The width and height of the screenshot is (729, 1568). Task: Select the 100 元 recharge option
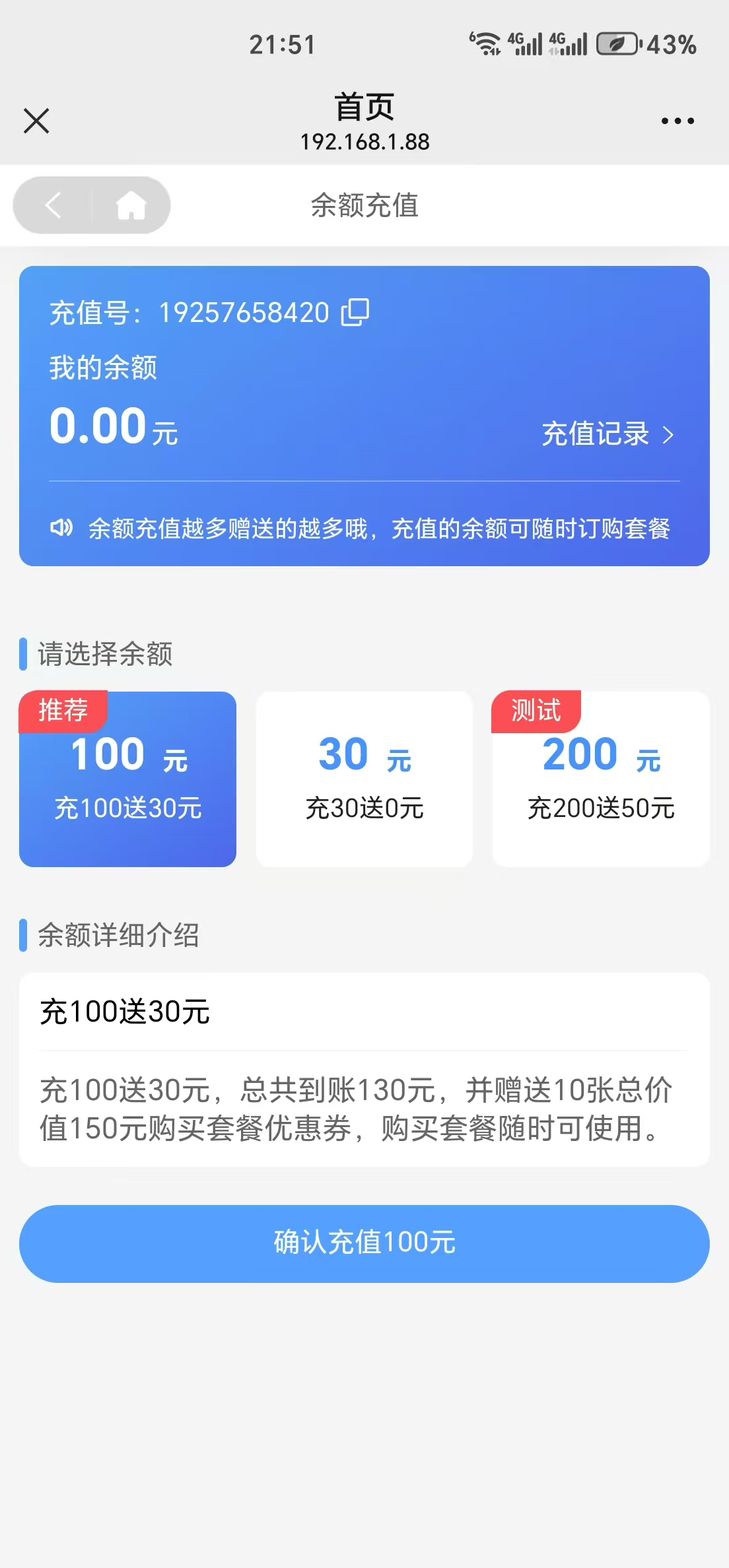coord(127,779)
